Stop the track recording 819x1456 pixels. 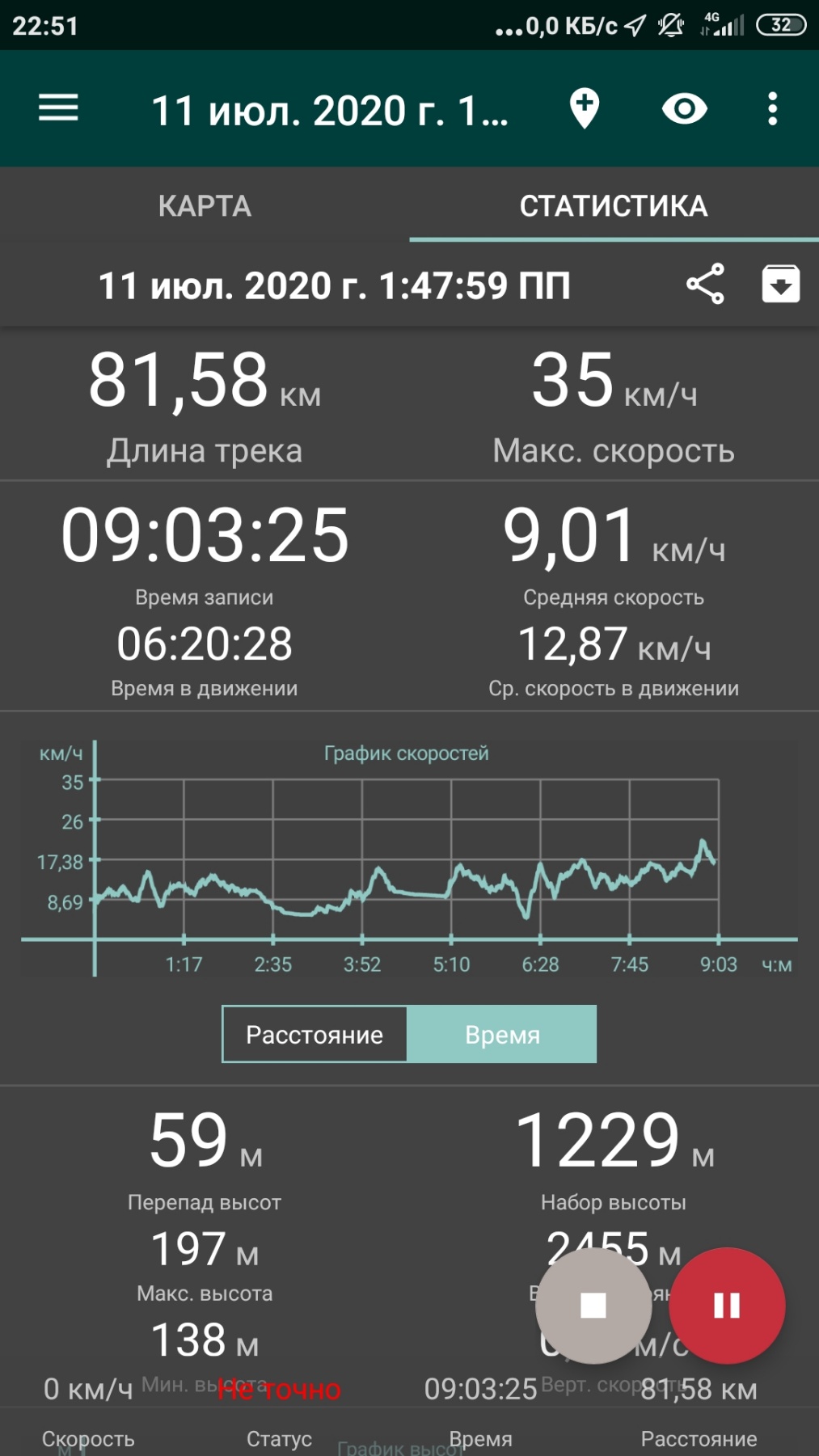[x=593, y=1306]
